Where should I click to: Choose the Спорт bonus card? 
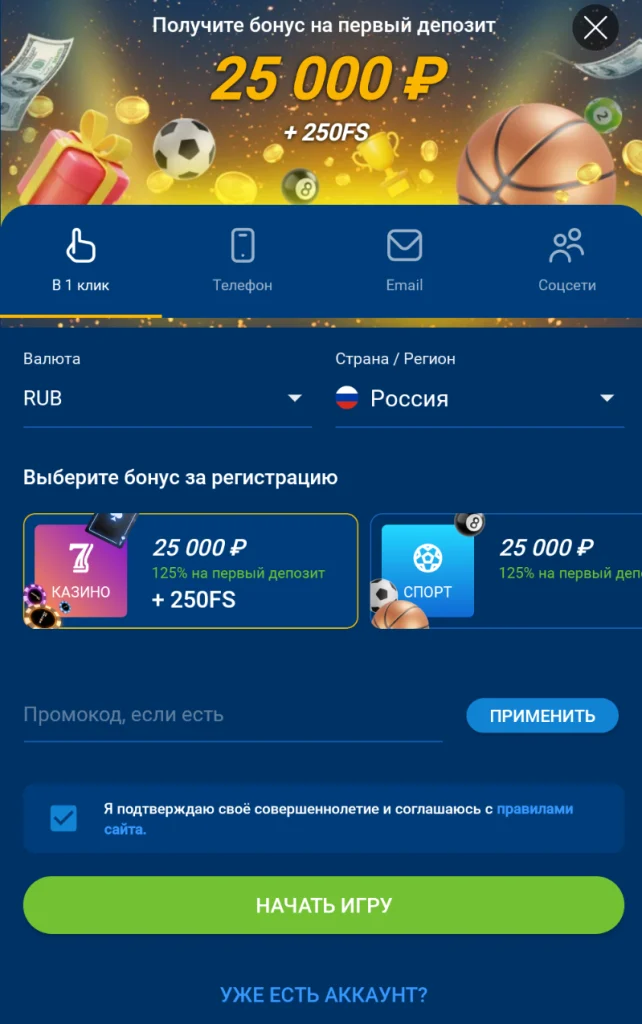pos(505,571)
